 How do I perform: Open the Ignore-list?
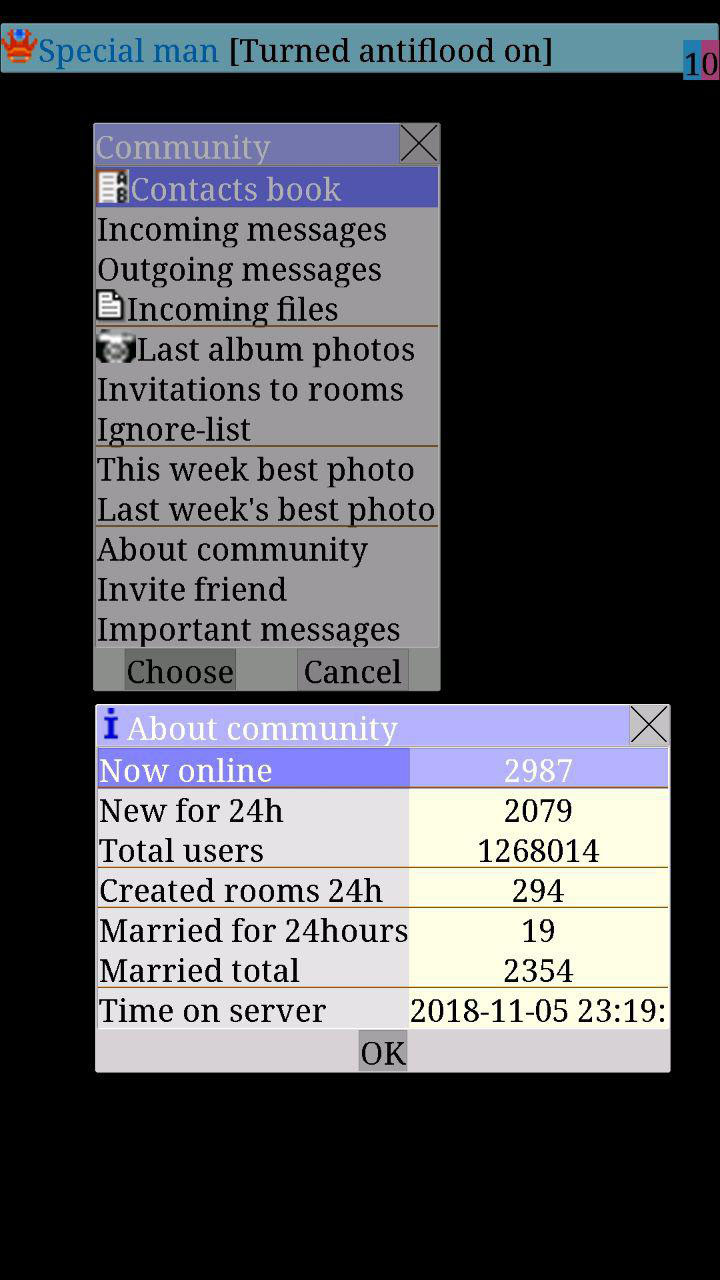tap(267, 427)
